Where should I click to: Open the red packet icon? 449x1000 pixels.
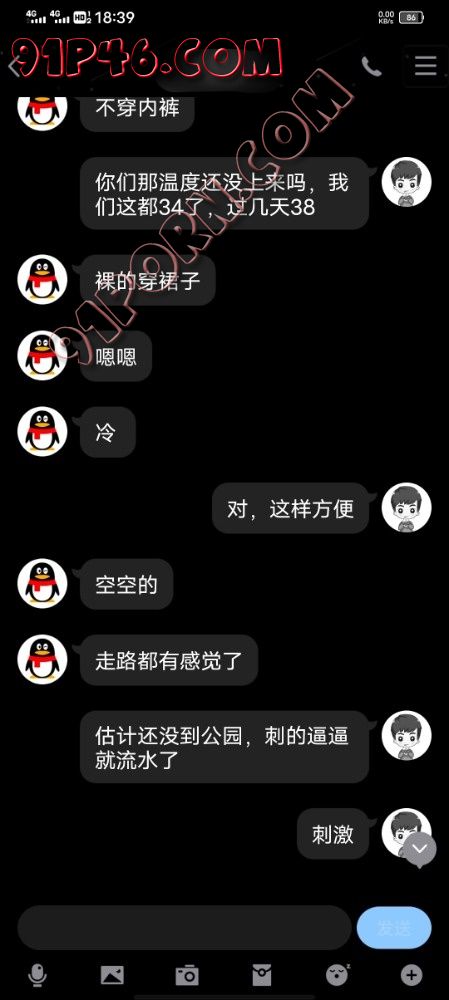[262, 975]
